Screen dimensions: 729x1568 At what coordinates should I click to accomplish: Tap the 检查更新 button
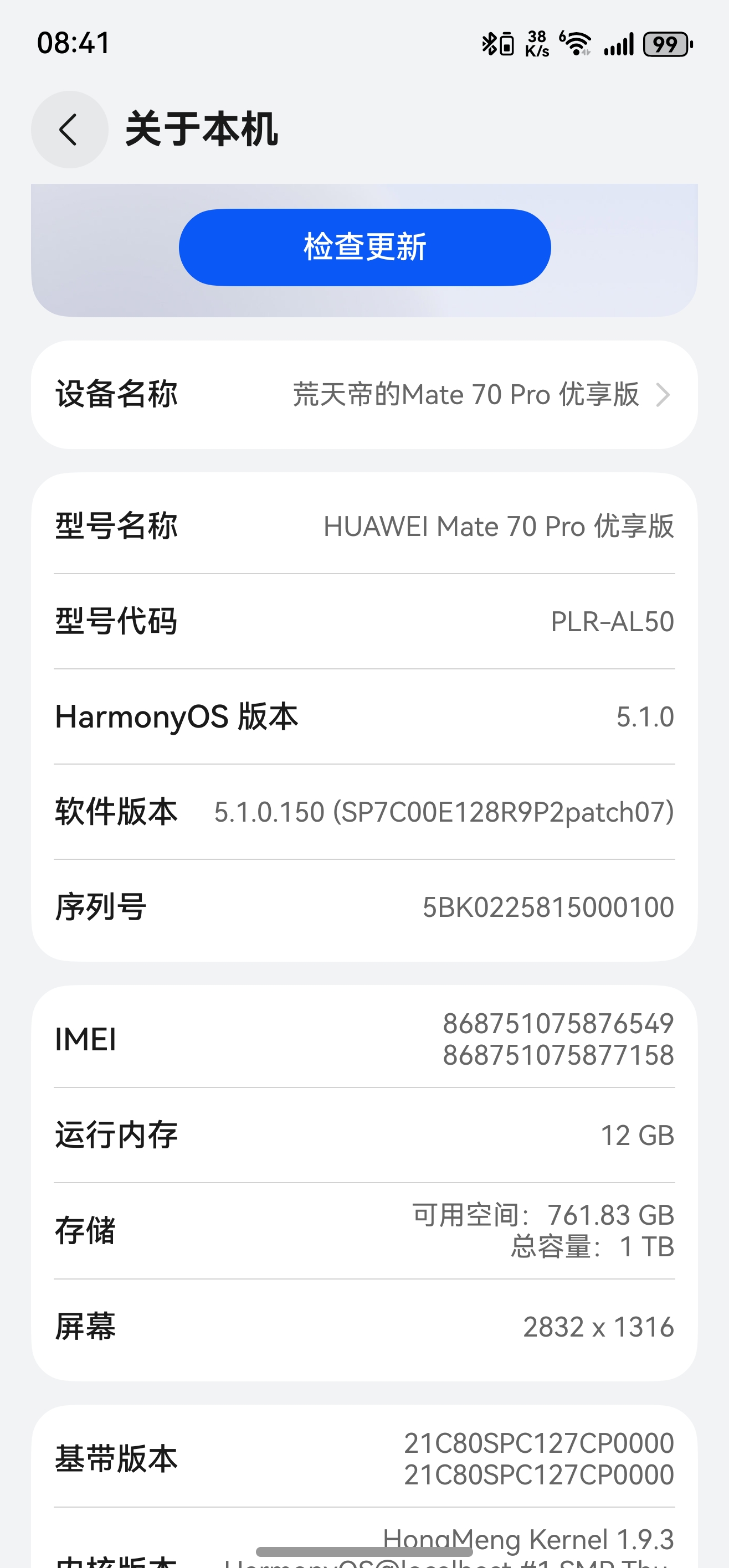(364, 247)
